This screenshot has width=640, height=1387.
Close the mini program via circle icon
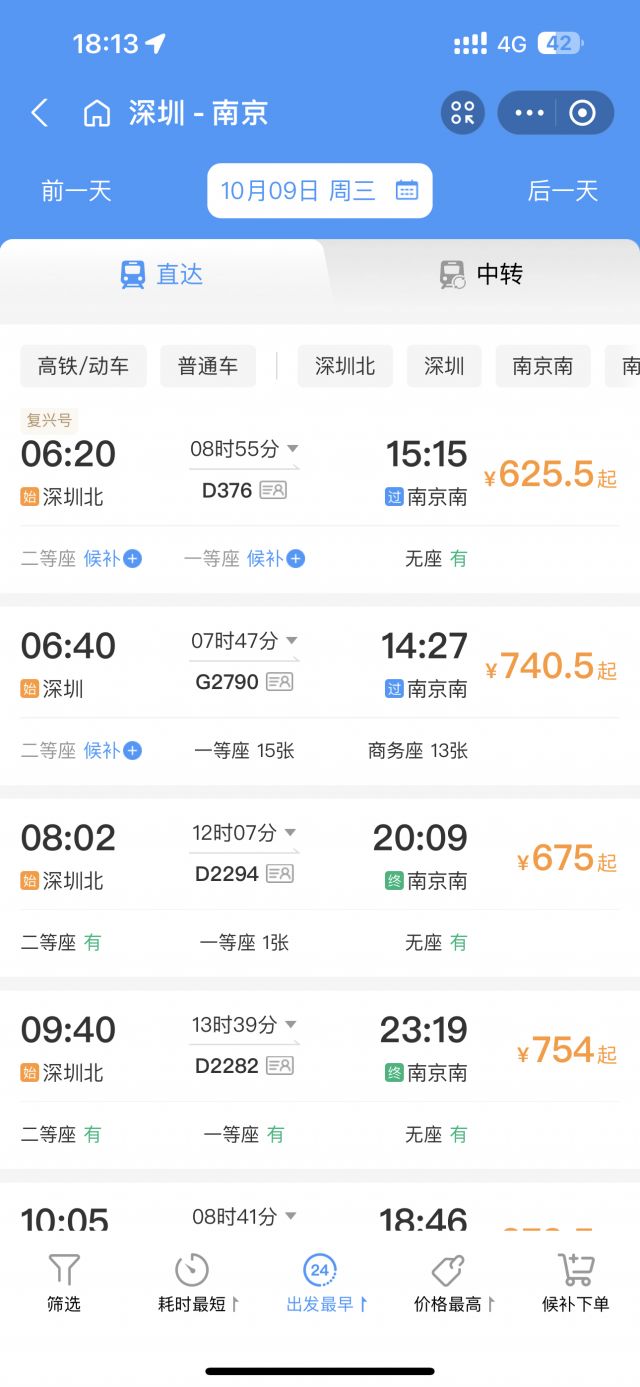[583, 113]
